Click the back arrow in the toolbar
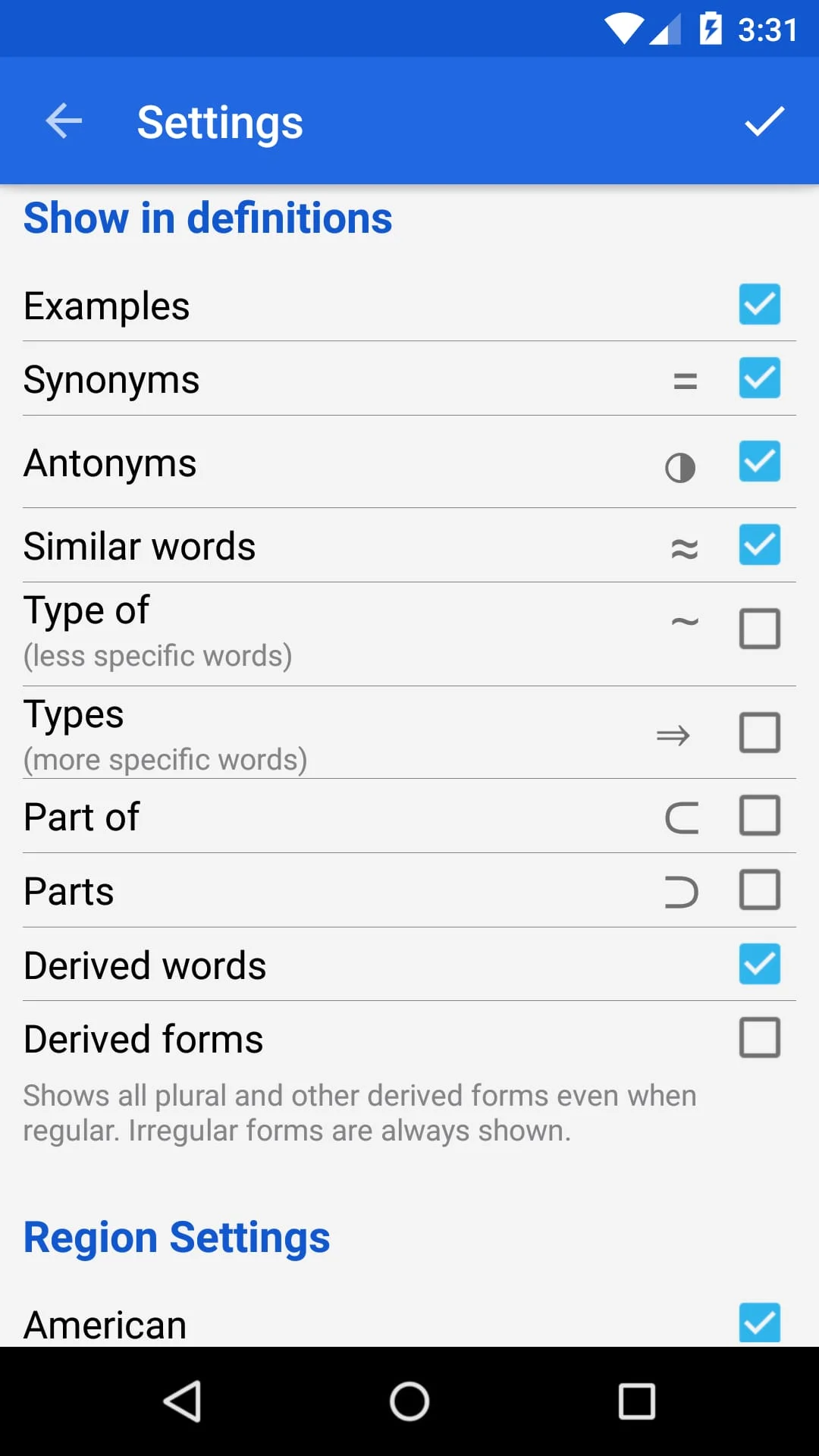 click(63, 121)
